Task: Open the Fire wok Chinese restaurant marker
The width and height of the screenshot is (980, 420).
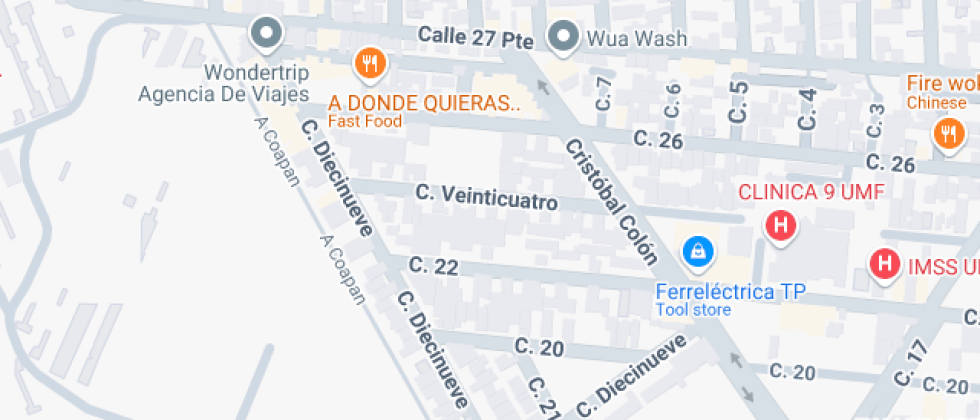Action: coord(945,135)
